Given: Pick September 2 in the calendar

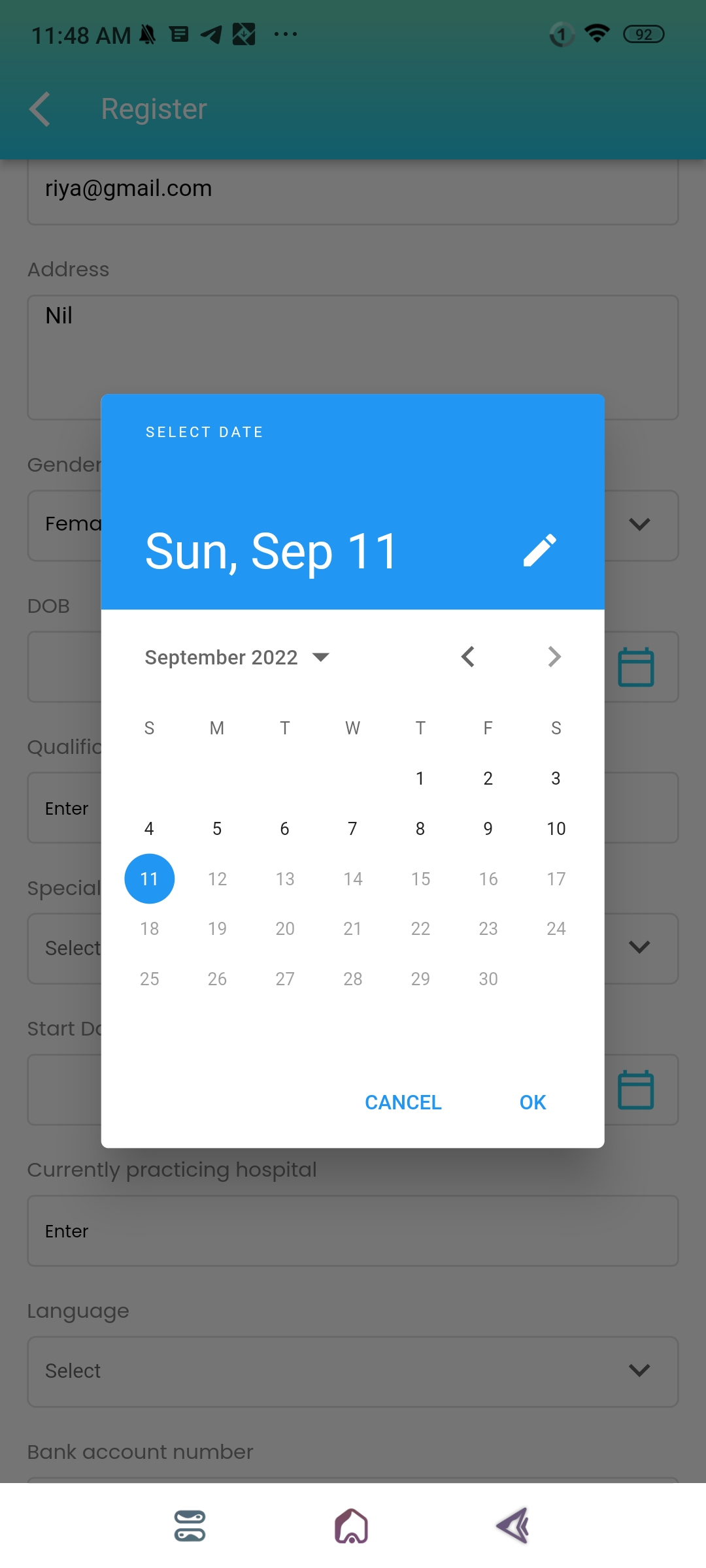Looking at the screenshot, I should pyautogui.click(x=488, y=778).
